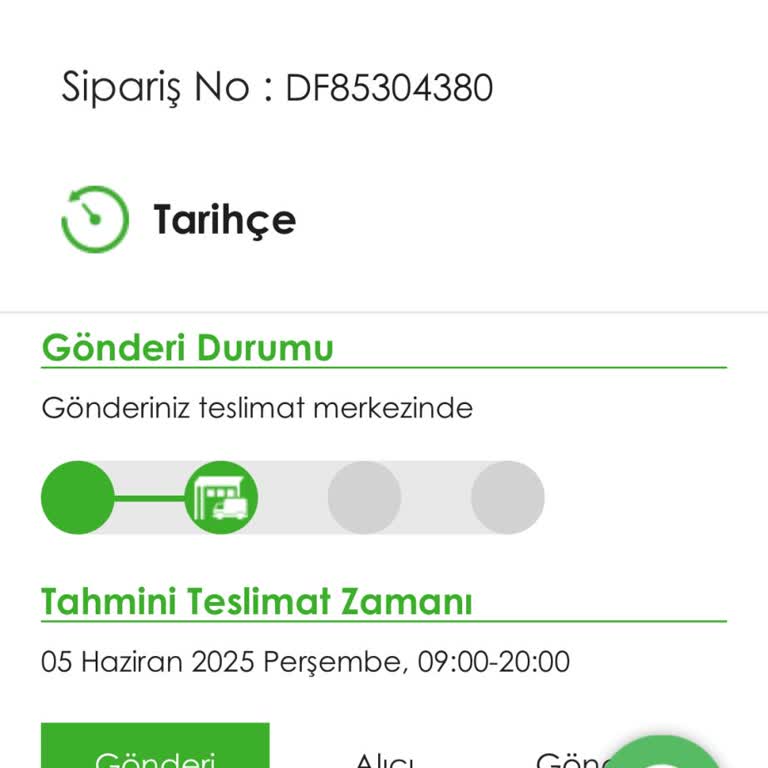Screen dimensions: 768x768
Task: Switch to the Alıcı tab
Action: [386, 756]
